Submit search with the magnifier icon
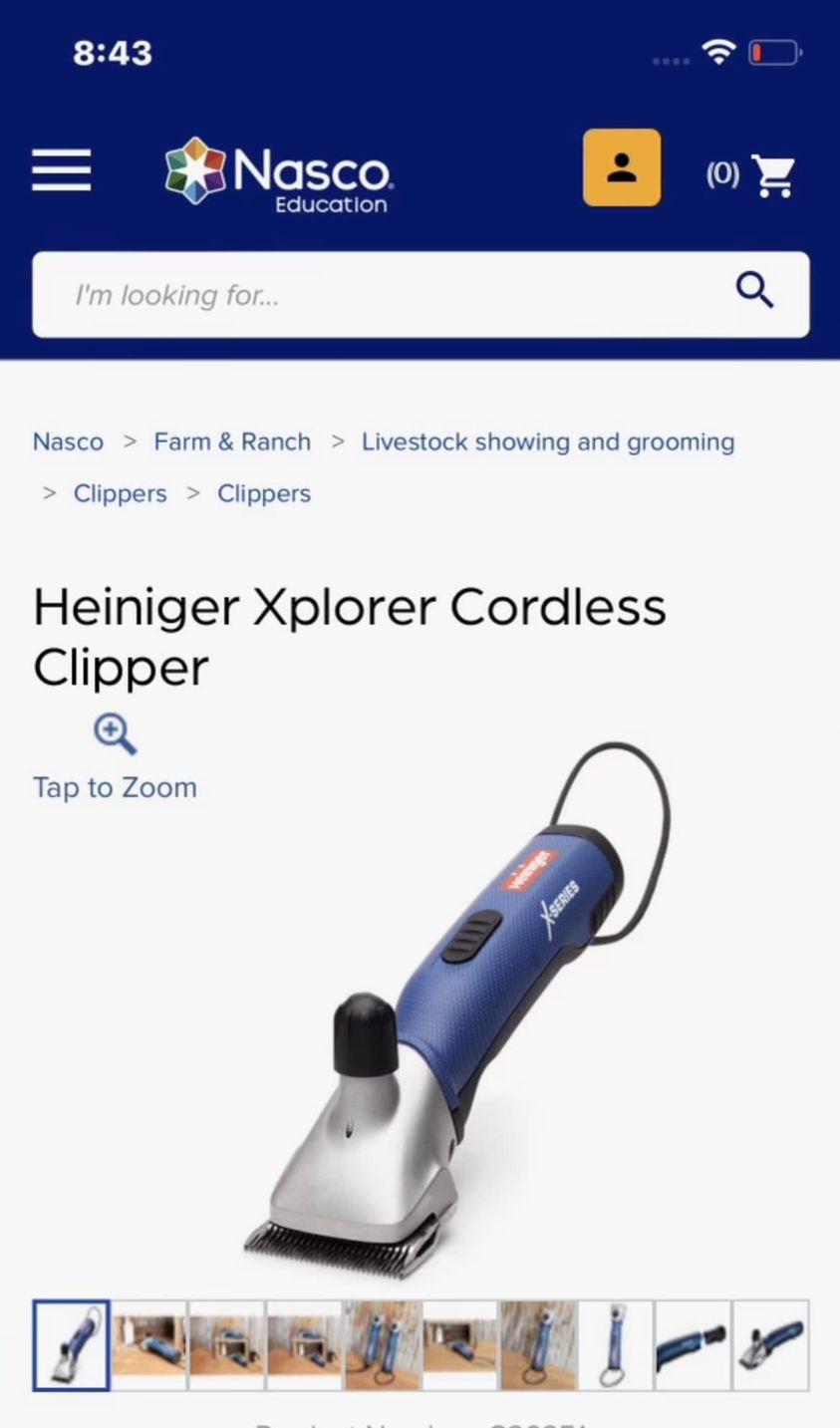Screen dimensions: 840x1428 tap(754, 292)
